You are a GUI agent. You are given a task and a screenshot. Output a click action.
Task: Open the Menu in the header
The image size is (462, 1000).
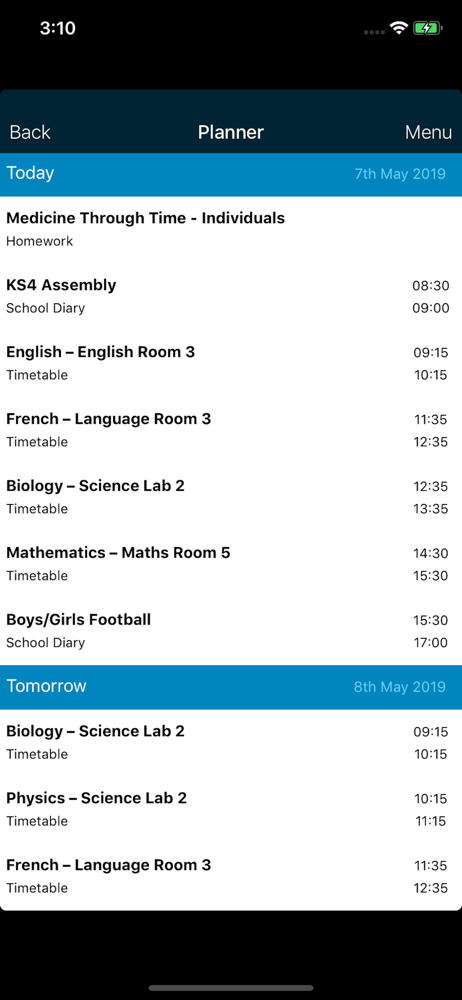tap(428, 133)
